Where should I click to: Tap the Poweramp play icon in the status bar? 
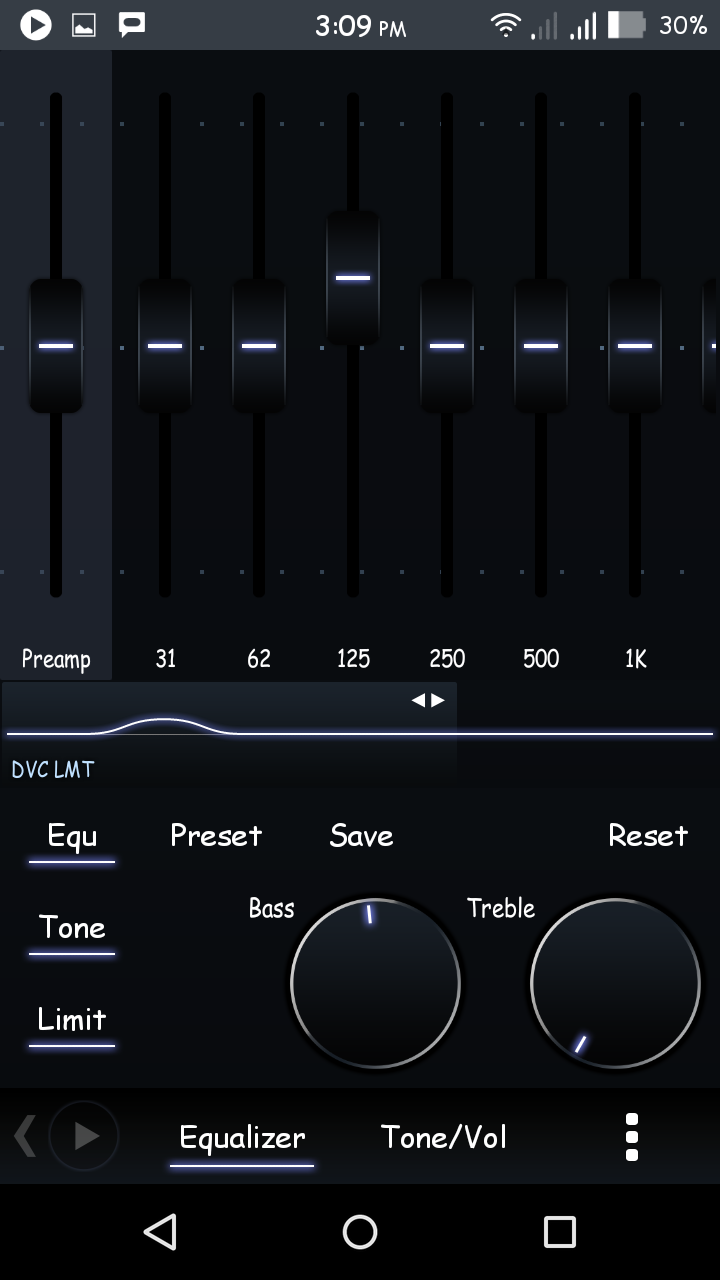[x=35, y=24]
